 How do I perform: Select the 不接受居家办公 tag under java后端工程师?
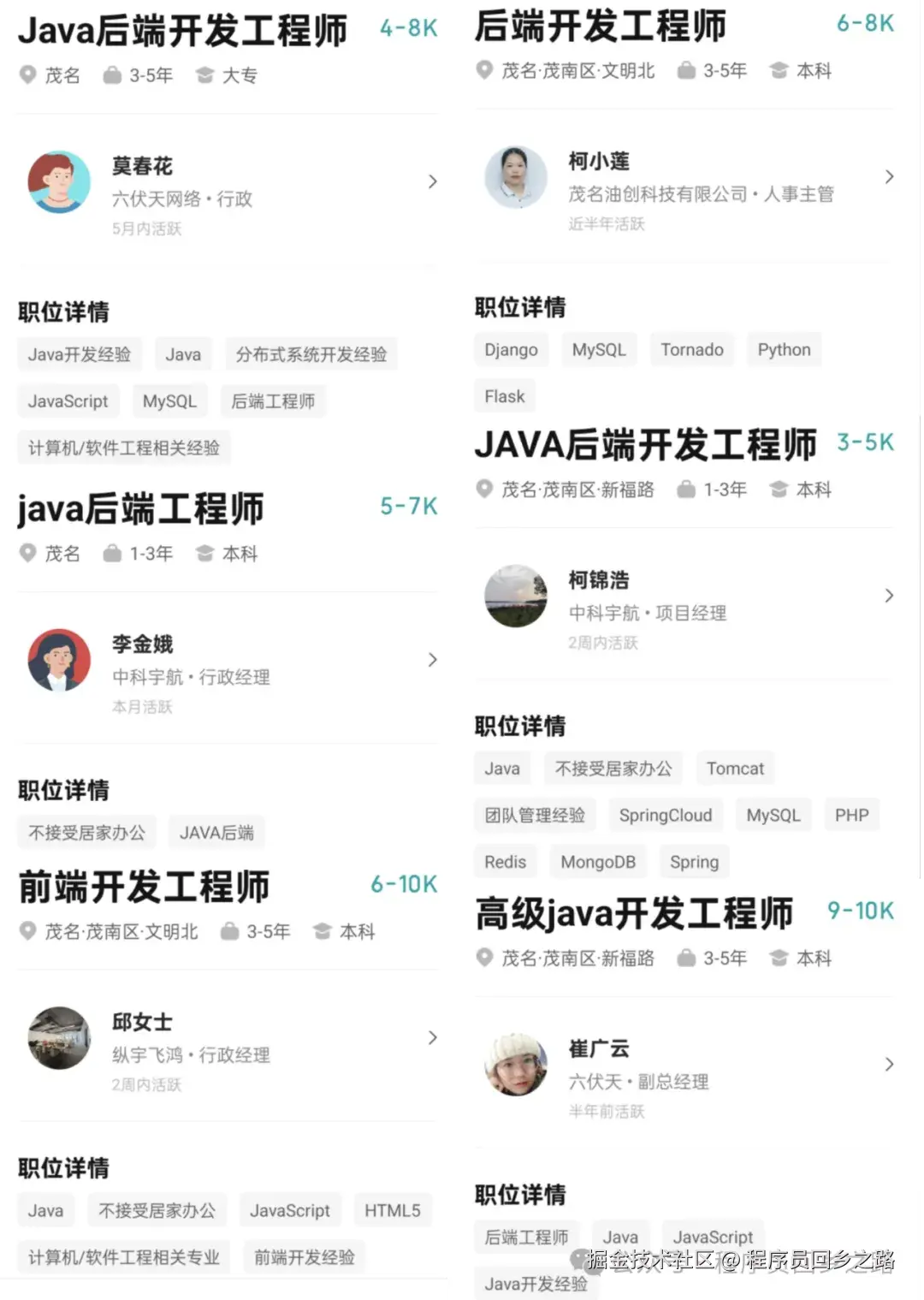pyautogui.click(x=86, y=832)
